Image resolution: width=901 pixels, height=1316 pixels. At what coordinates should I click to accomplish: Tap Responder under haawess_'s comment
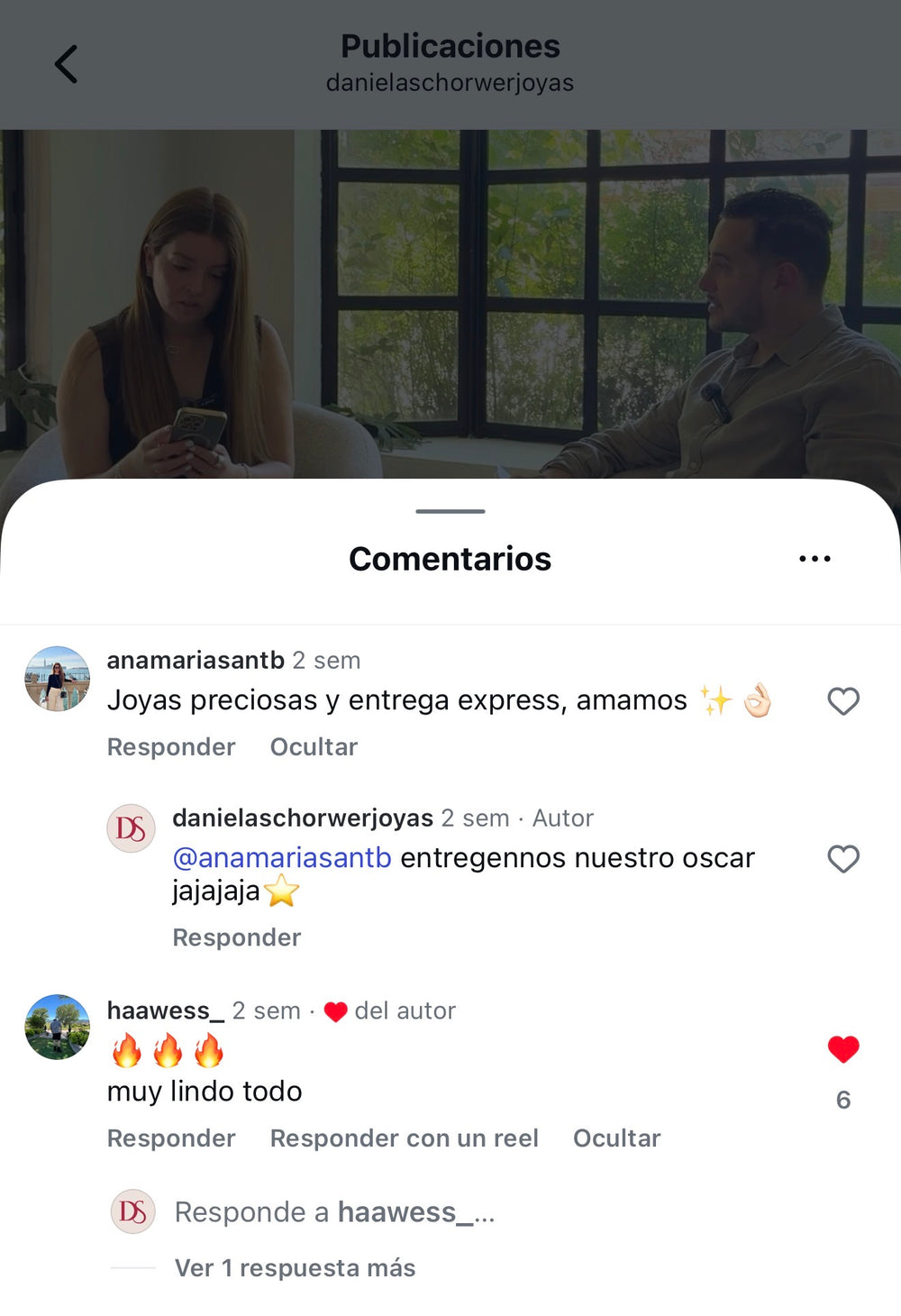pyautogui.click(x=171, y=1138)
